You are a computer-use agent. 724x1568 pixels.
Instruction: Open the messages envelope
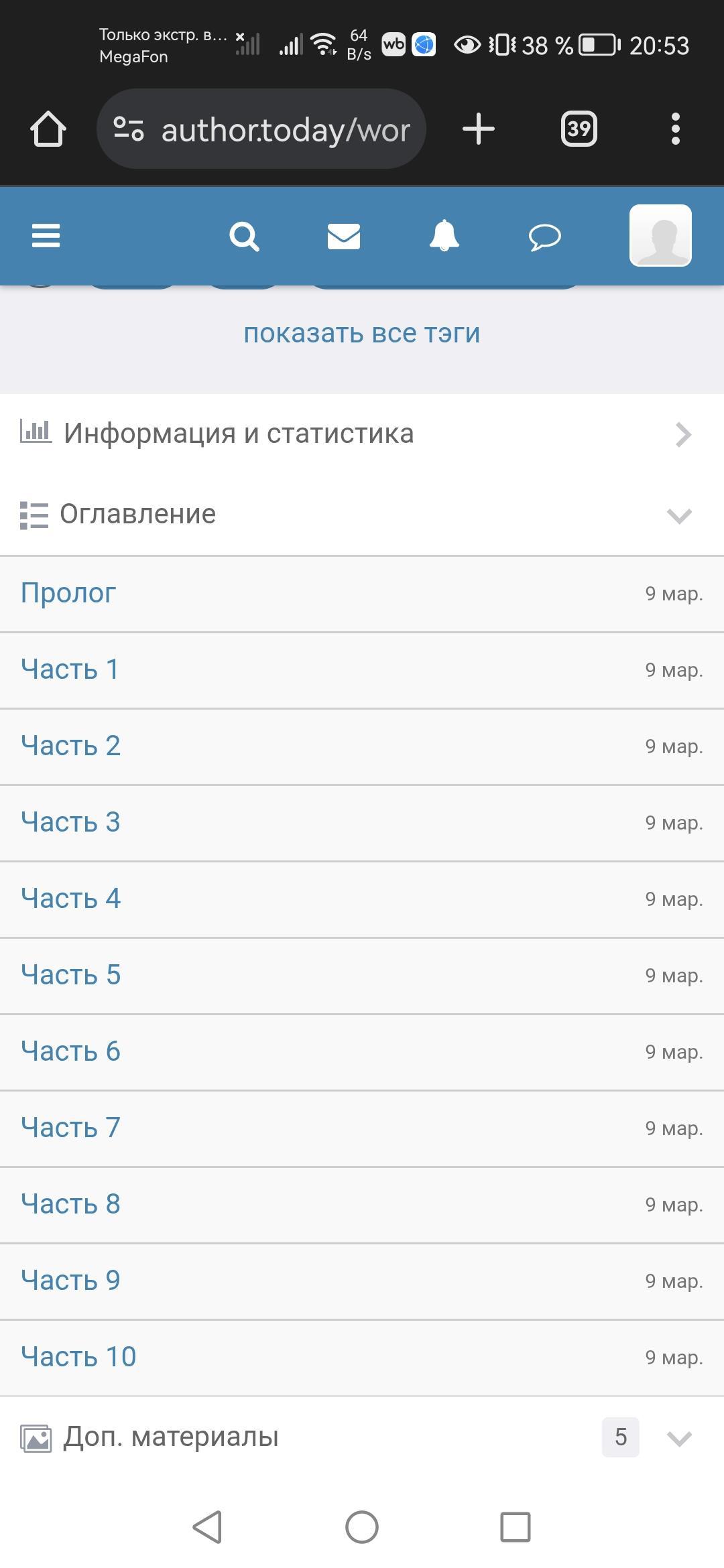pos(344,237)
